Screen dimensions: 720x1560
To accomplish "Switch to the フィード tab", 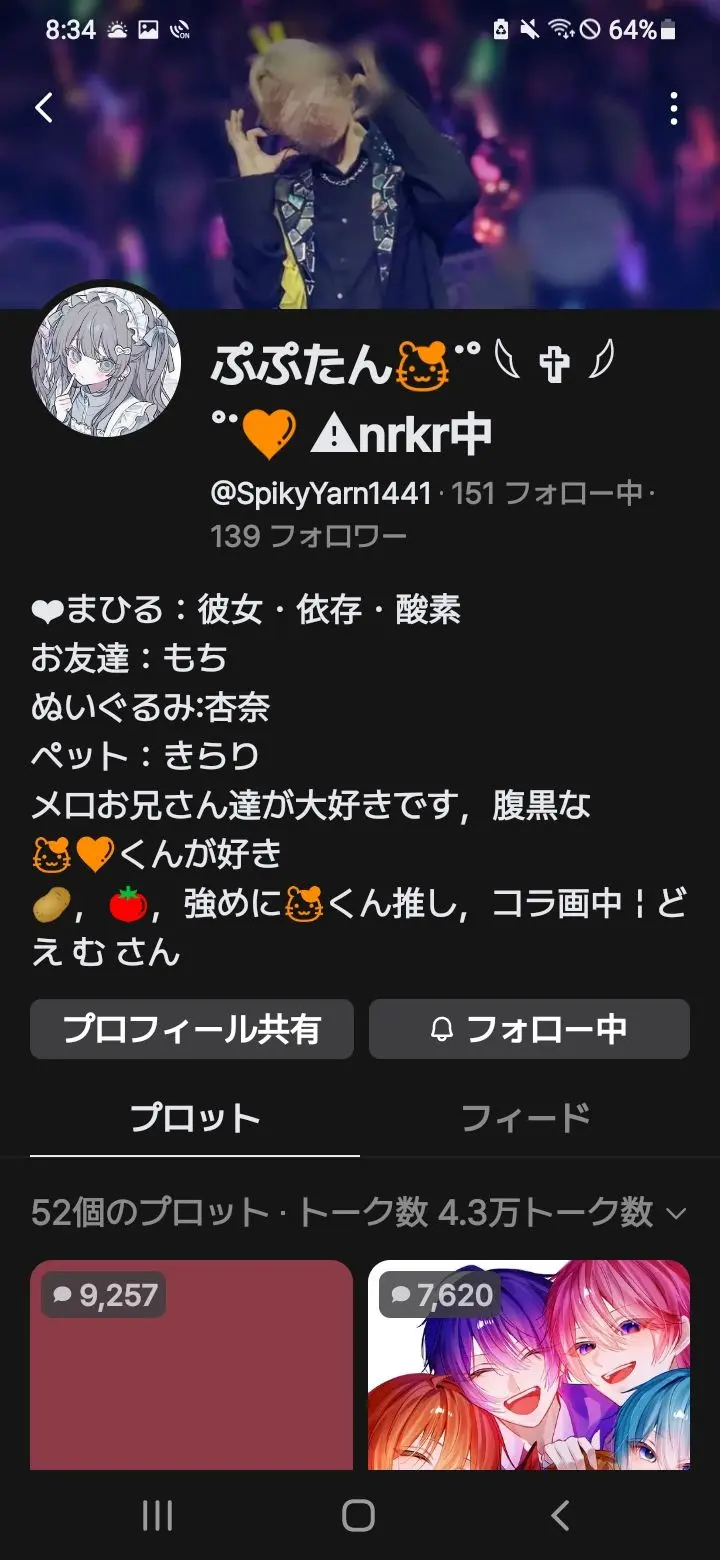I will pos(525,1119).
